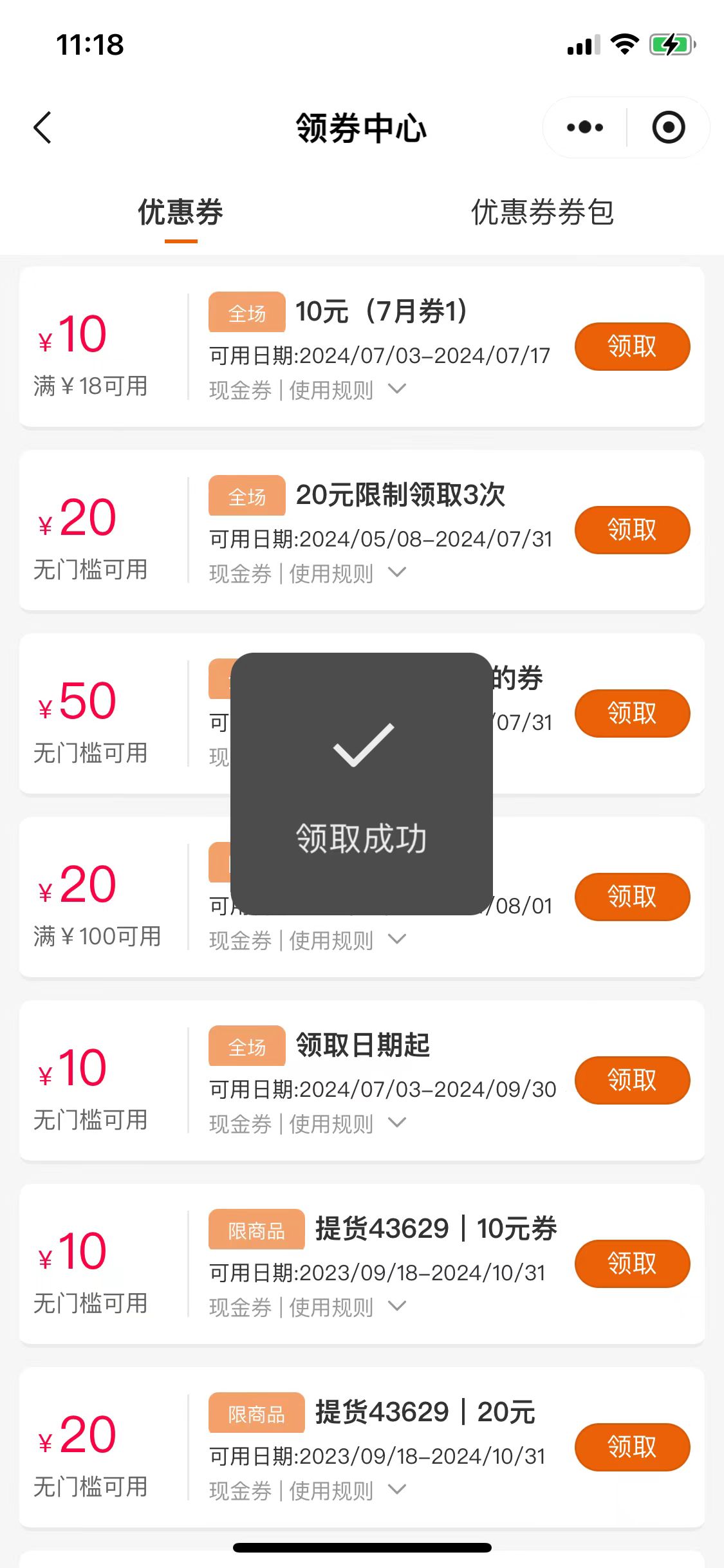Open the mini program more options menu
The height and width of the screenshot is (1568, 724).
[x=585, y=127]
